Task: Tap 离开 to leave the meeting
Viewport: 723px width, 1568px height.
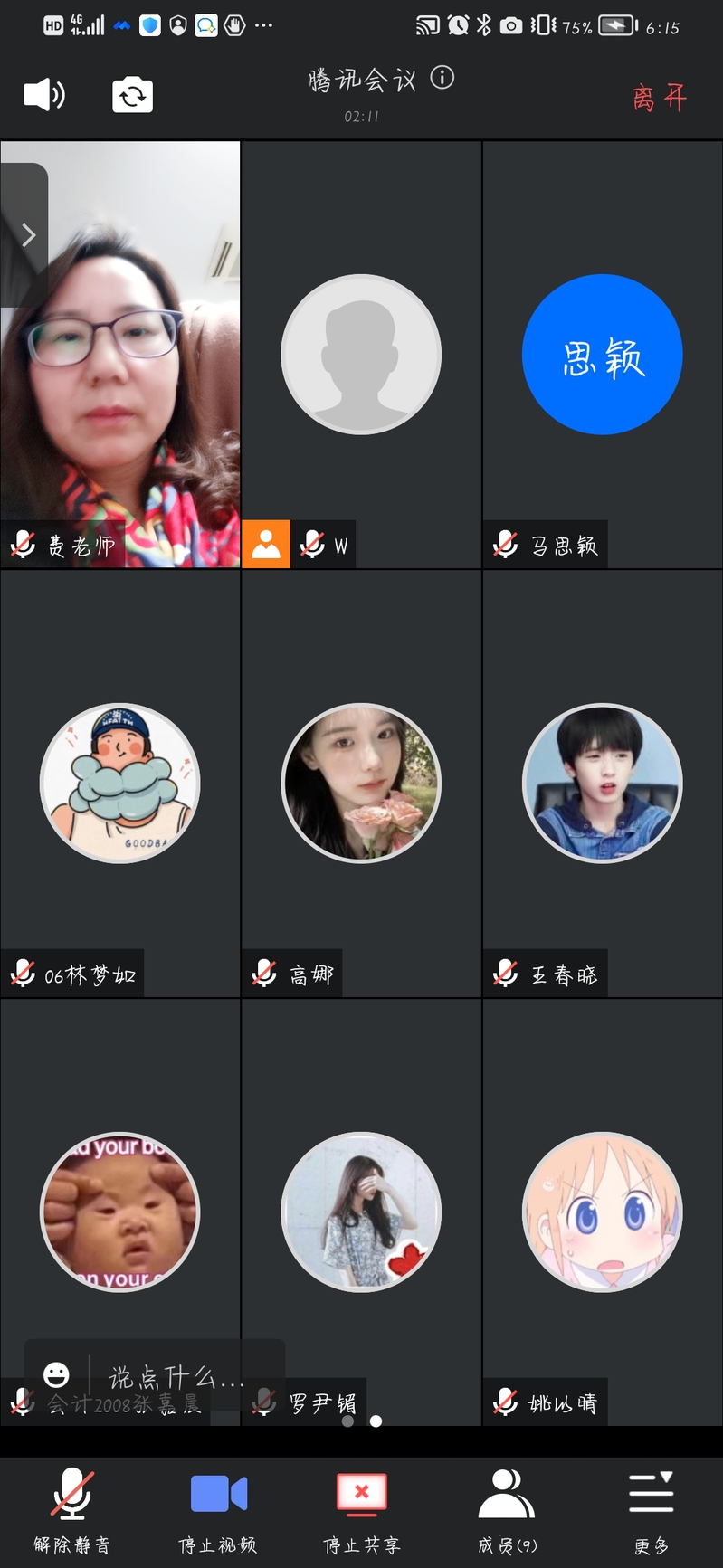Action: tap(660, 97)
